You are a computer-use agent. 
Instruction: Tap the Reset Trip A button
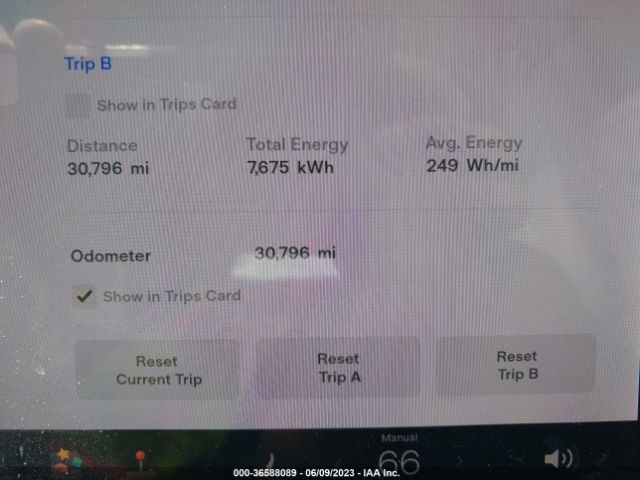pos(338,368)
